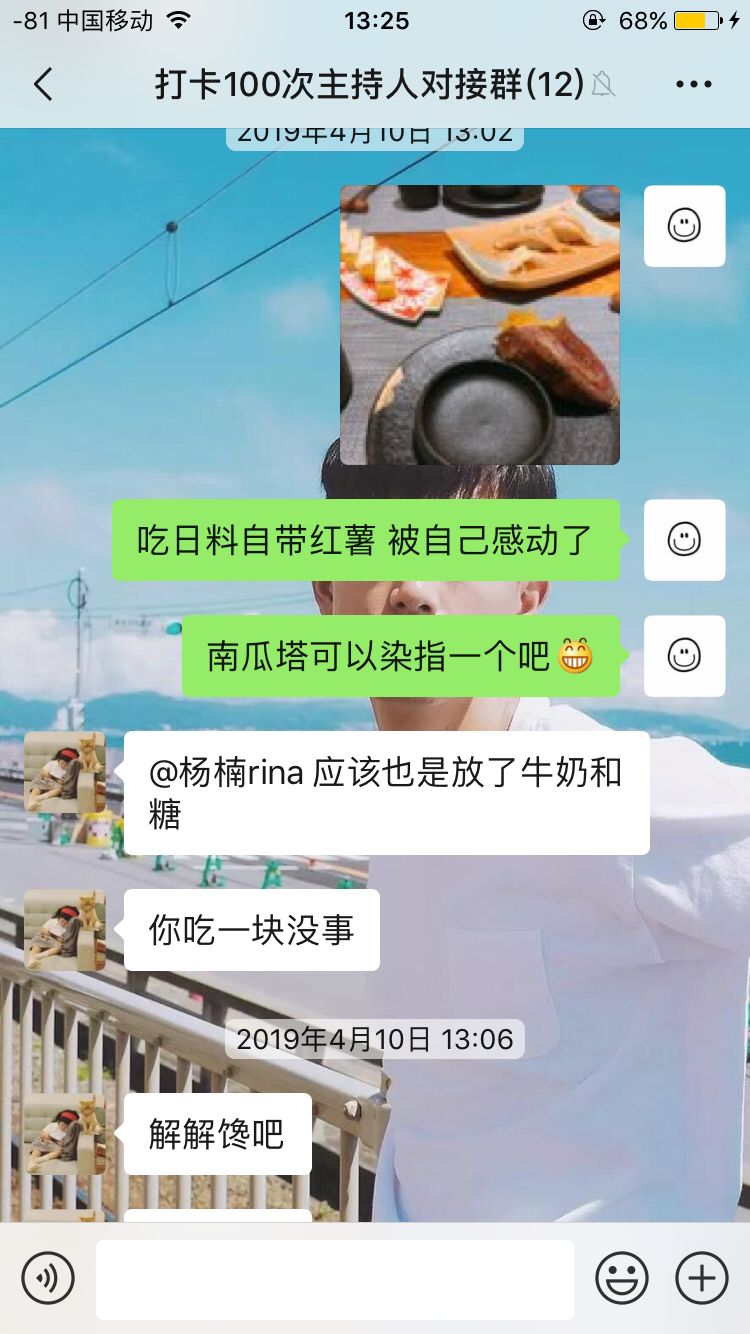Go back from the group chat
Viewport: 750px width, 1334px height.
coord(43,85)
